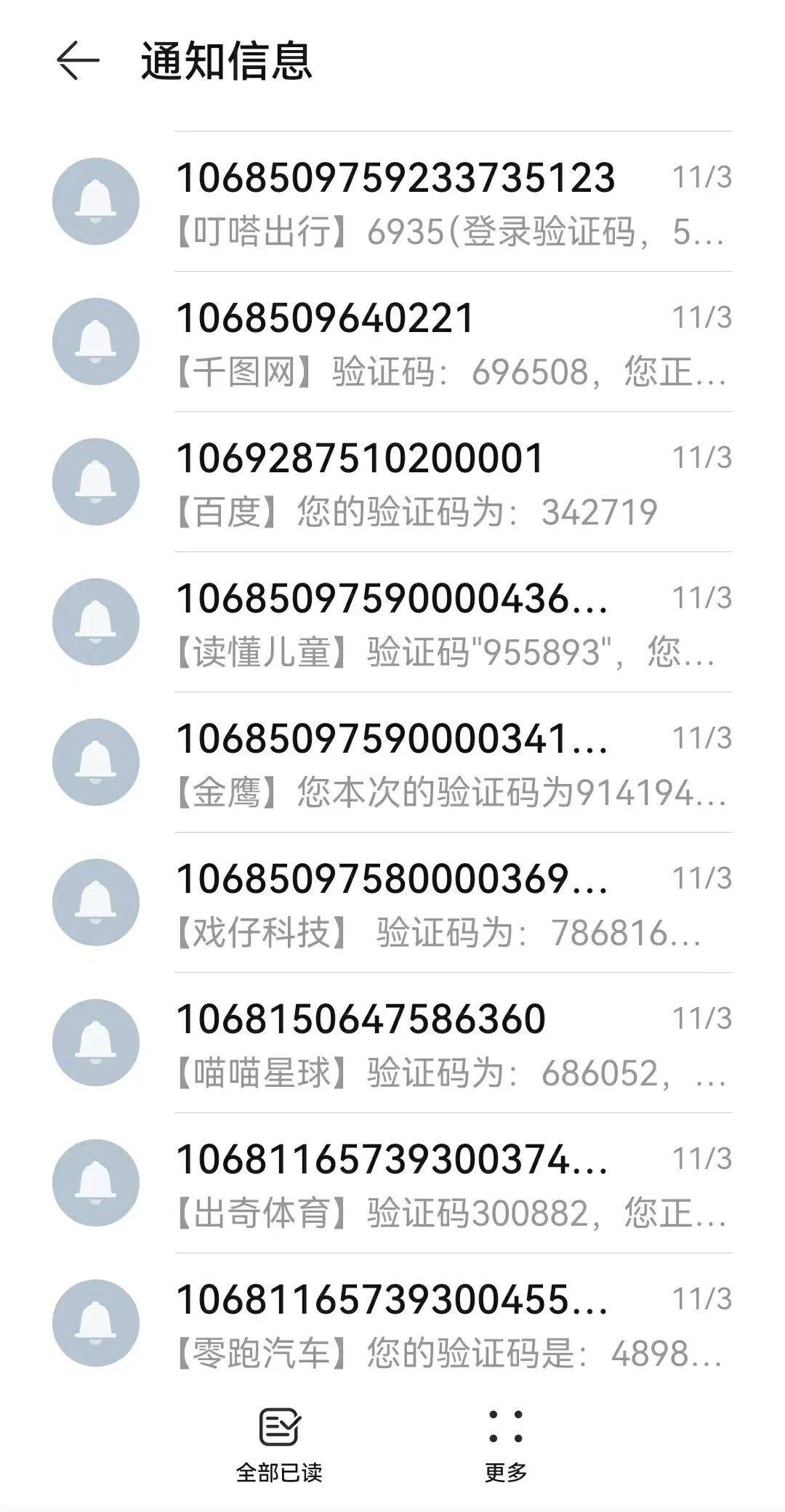Image resolution: width=785 pixels, height=1512 pixels.
Task: Open the 更多 options menu
Action: click(506, 1444)
